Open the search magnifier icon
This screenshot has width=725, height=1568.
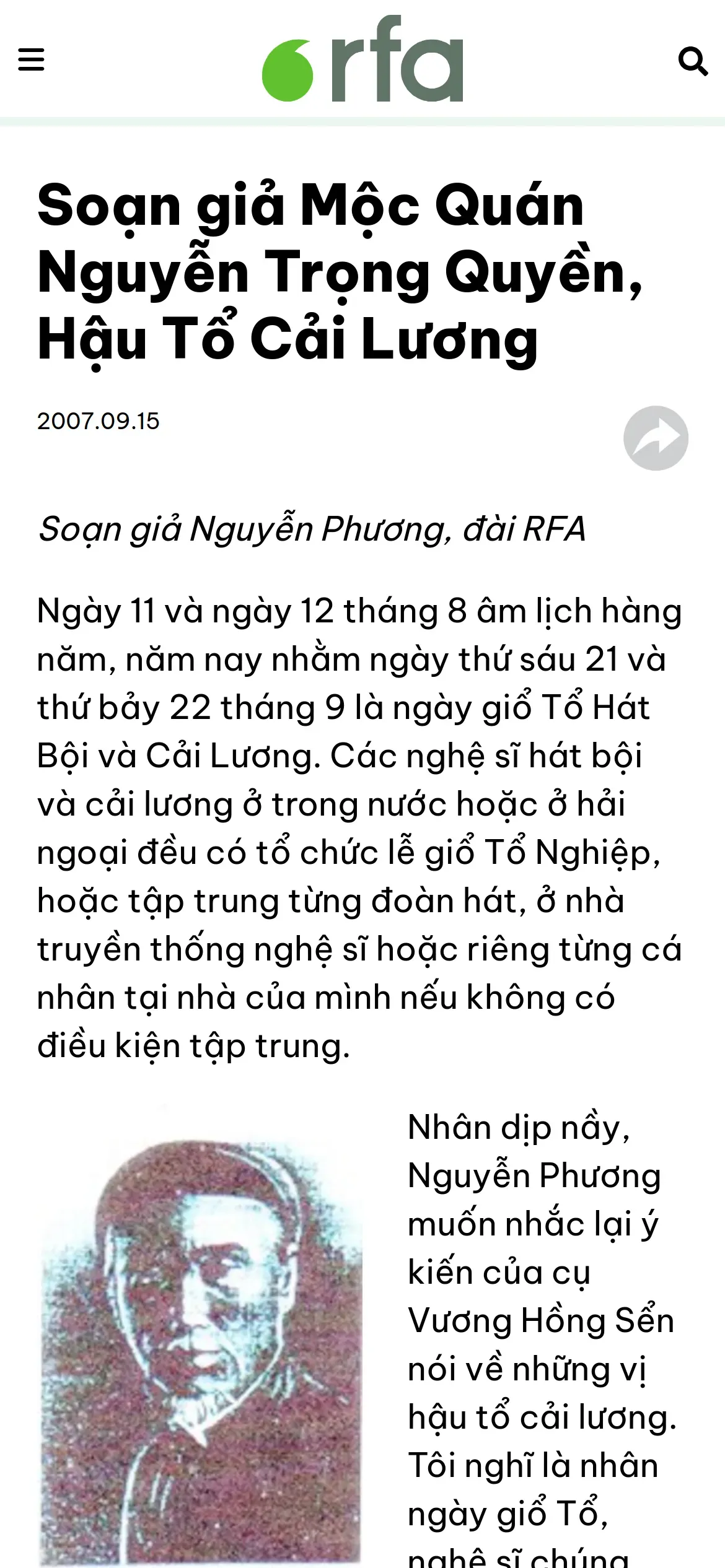pyautogui.click(x=693, y=61)
